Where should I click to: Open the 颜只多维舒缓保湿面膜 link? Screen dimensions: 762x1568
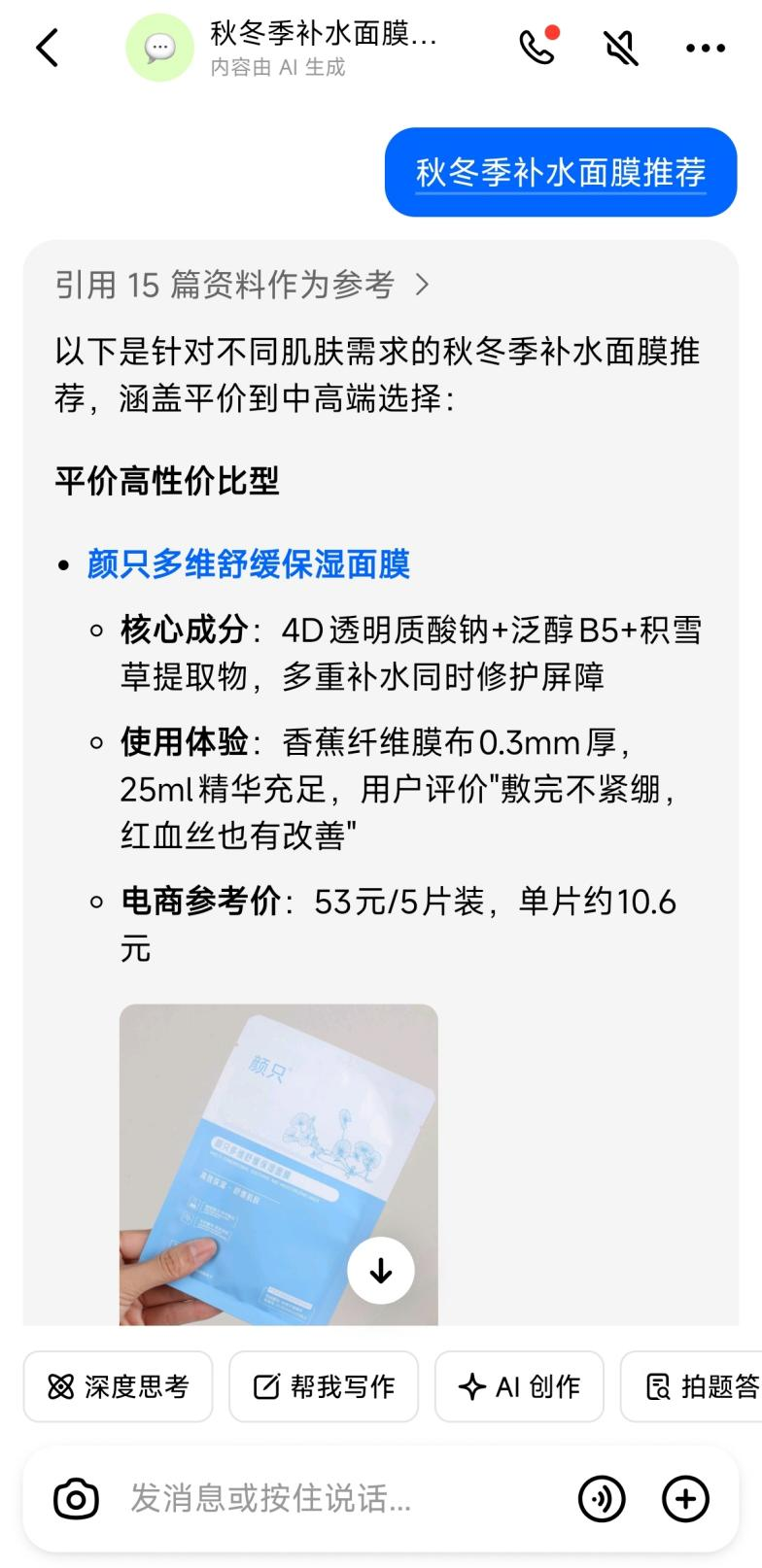(x=249, y=564)
